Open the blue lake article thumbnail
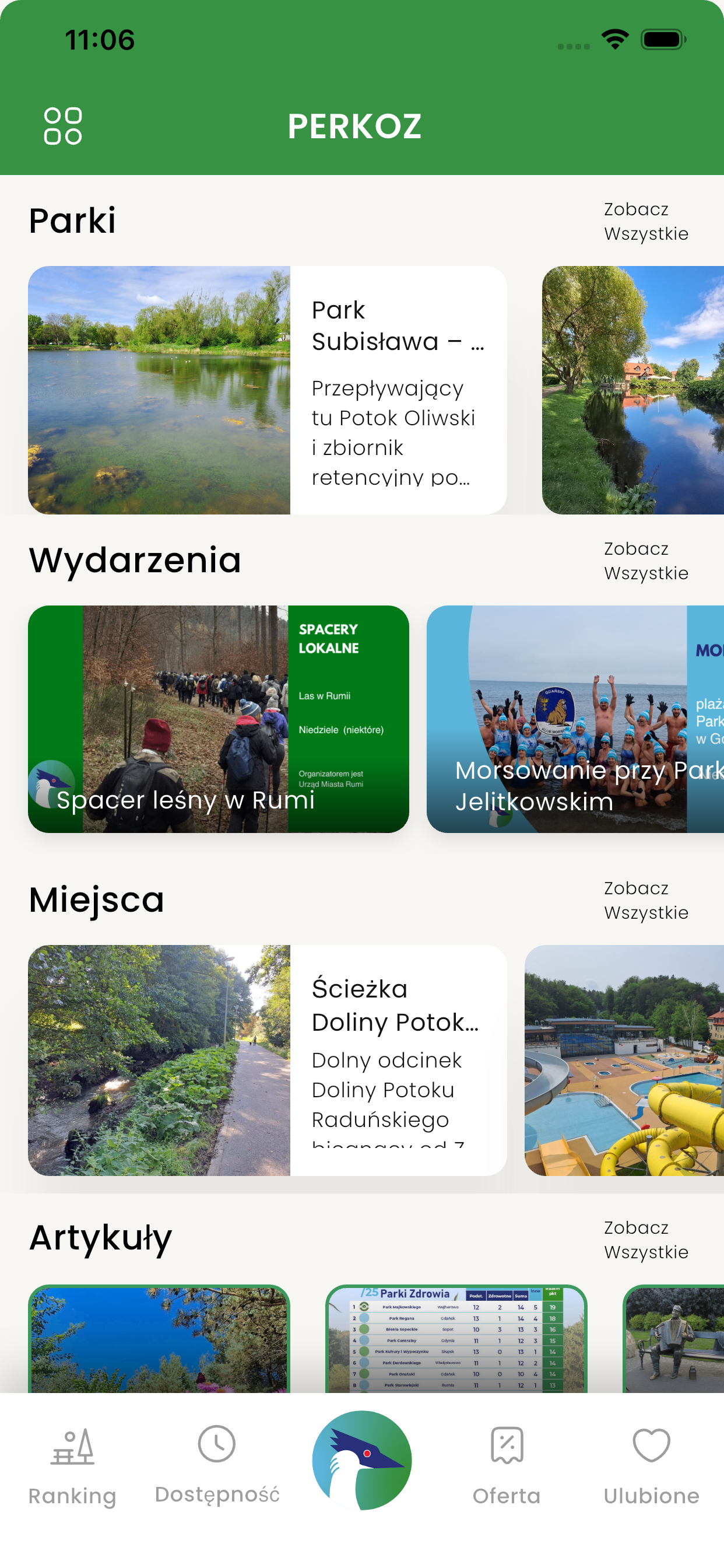The image size is (724, 1568). [159, 1339]
